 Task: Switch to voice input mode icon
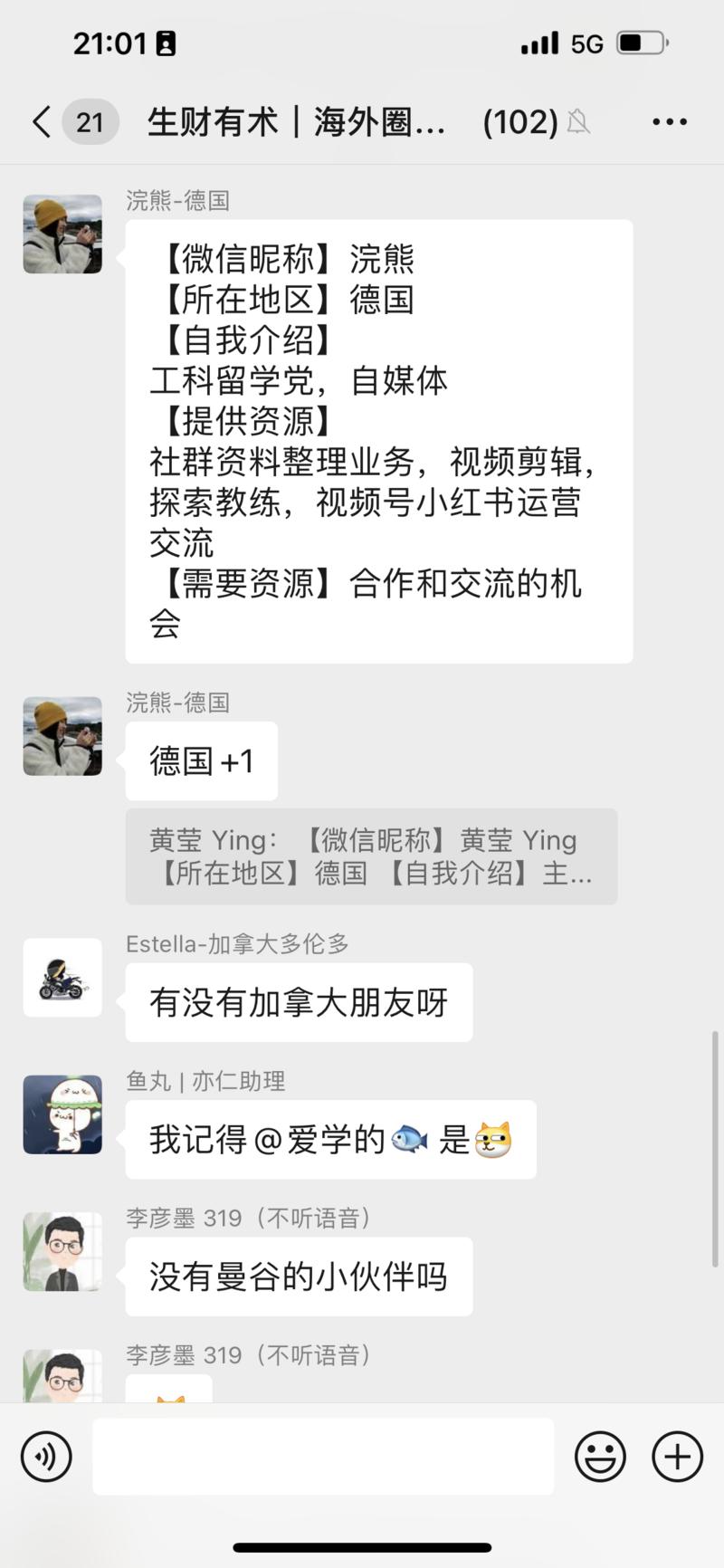[45, 1456]
